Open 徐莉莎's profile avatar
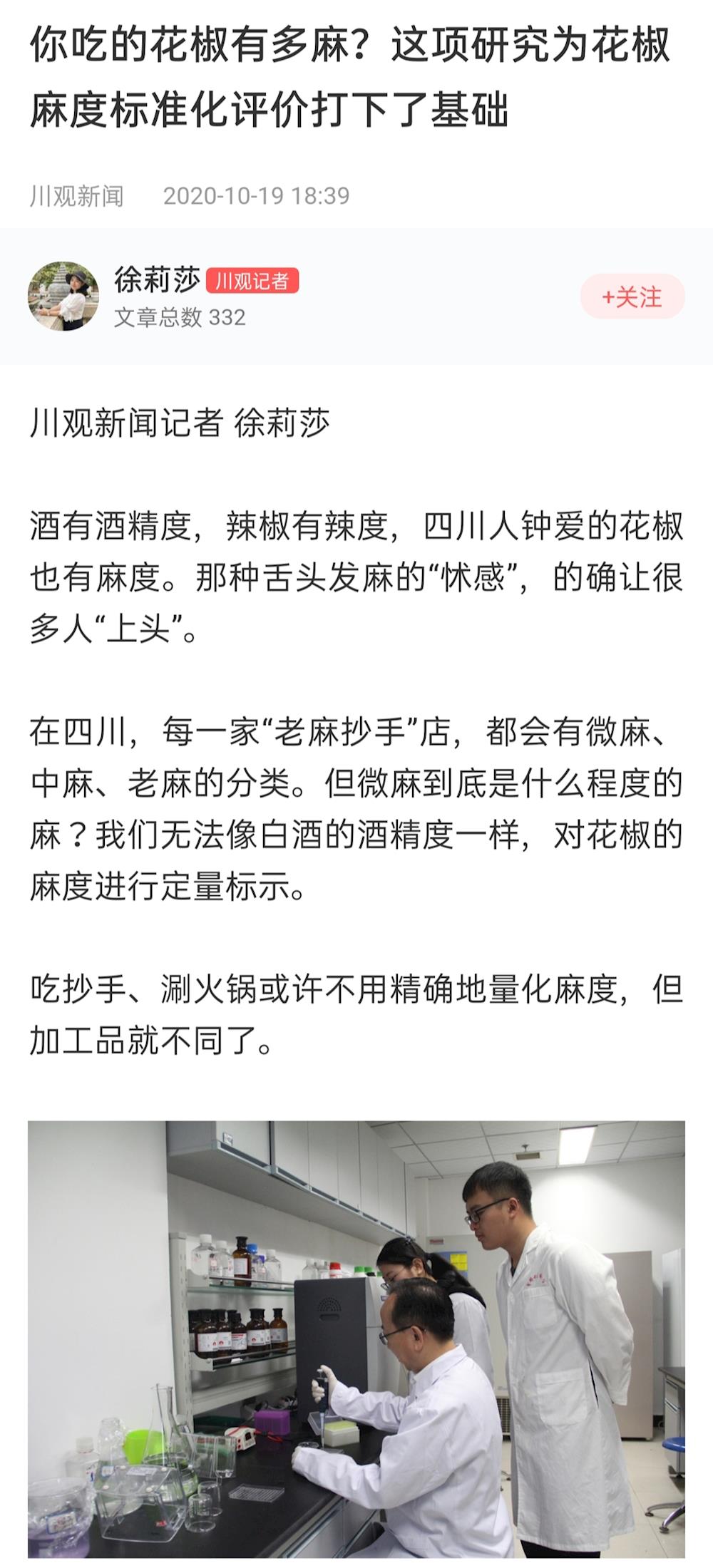This screenshot has width=713, height=1568. coord(63,296)
